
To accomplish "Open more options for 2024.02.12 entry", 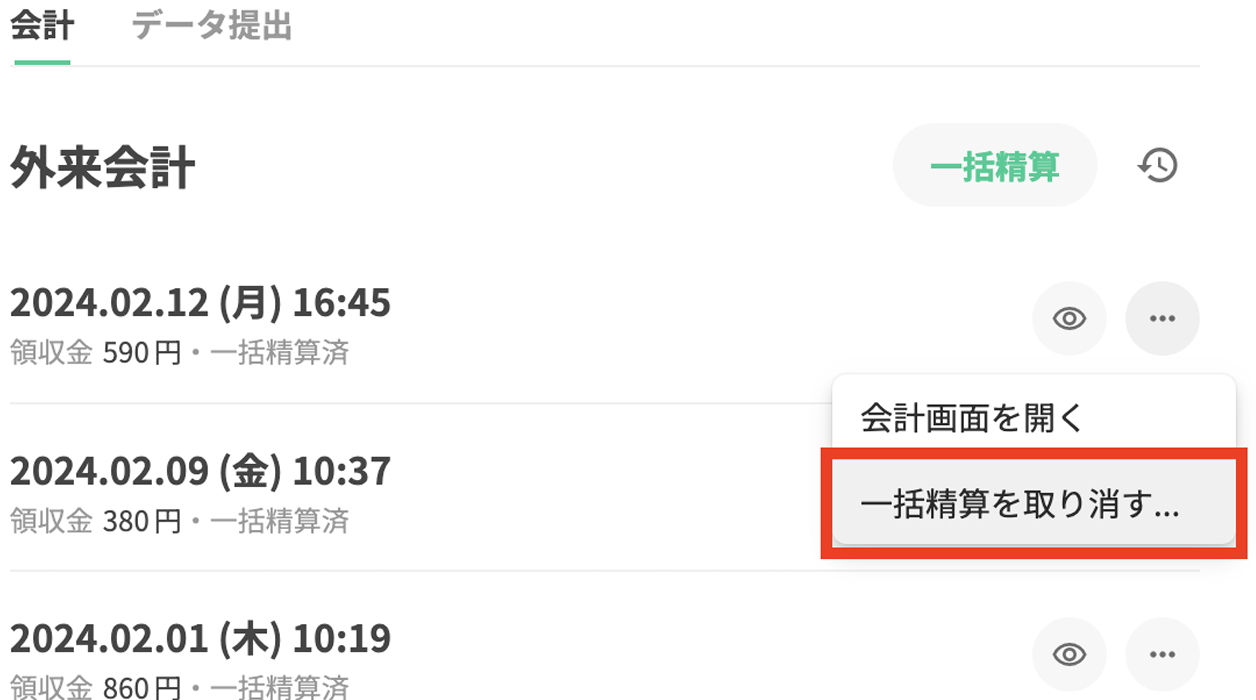I will click(x=1162, y=319).
